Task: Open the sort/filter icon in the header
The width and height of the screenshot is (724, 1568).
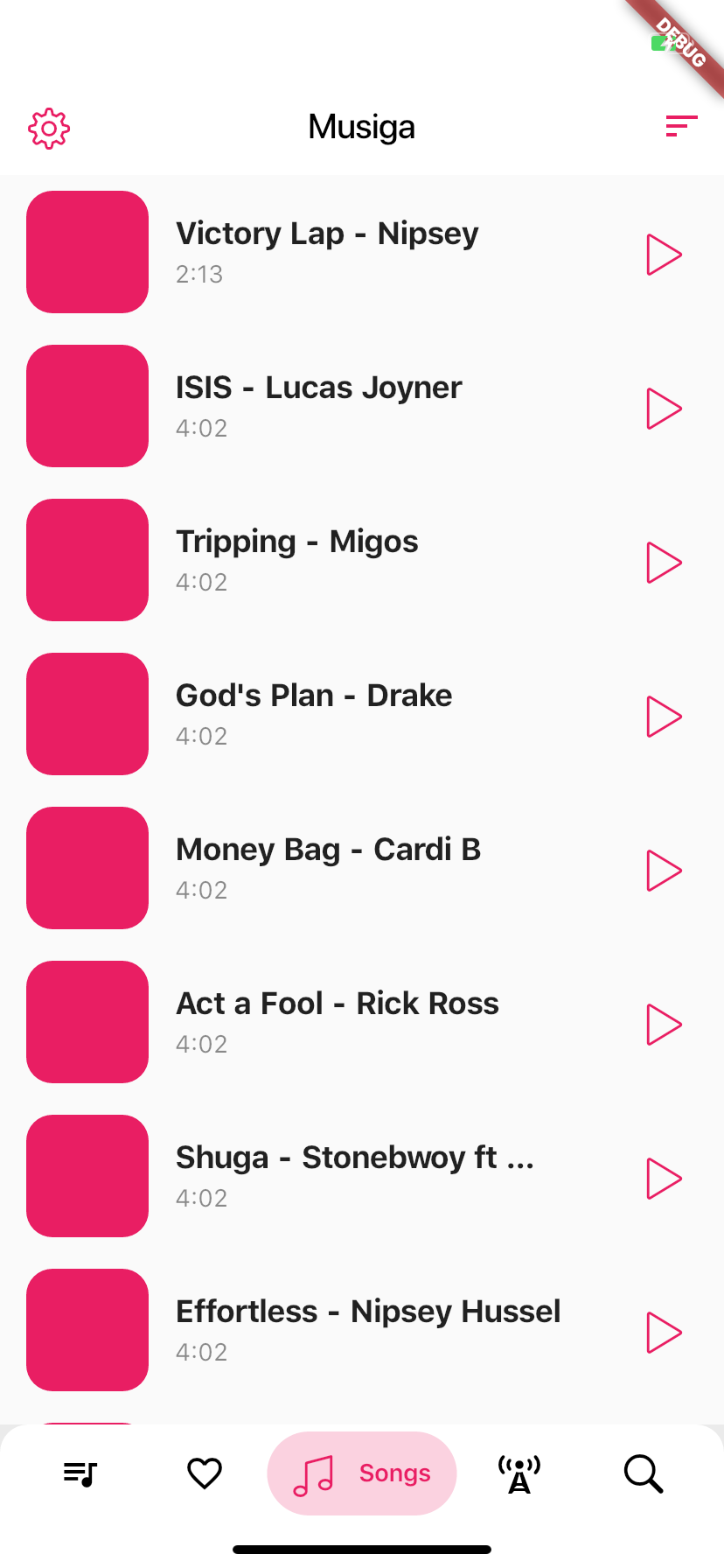Action: pyautogui.click(x=681, y=126)
